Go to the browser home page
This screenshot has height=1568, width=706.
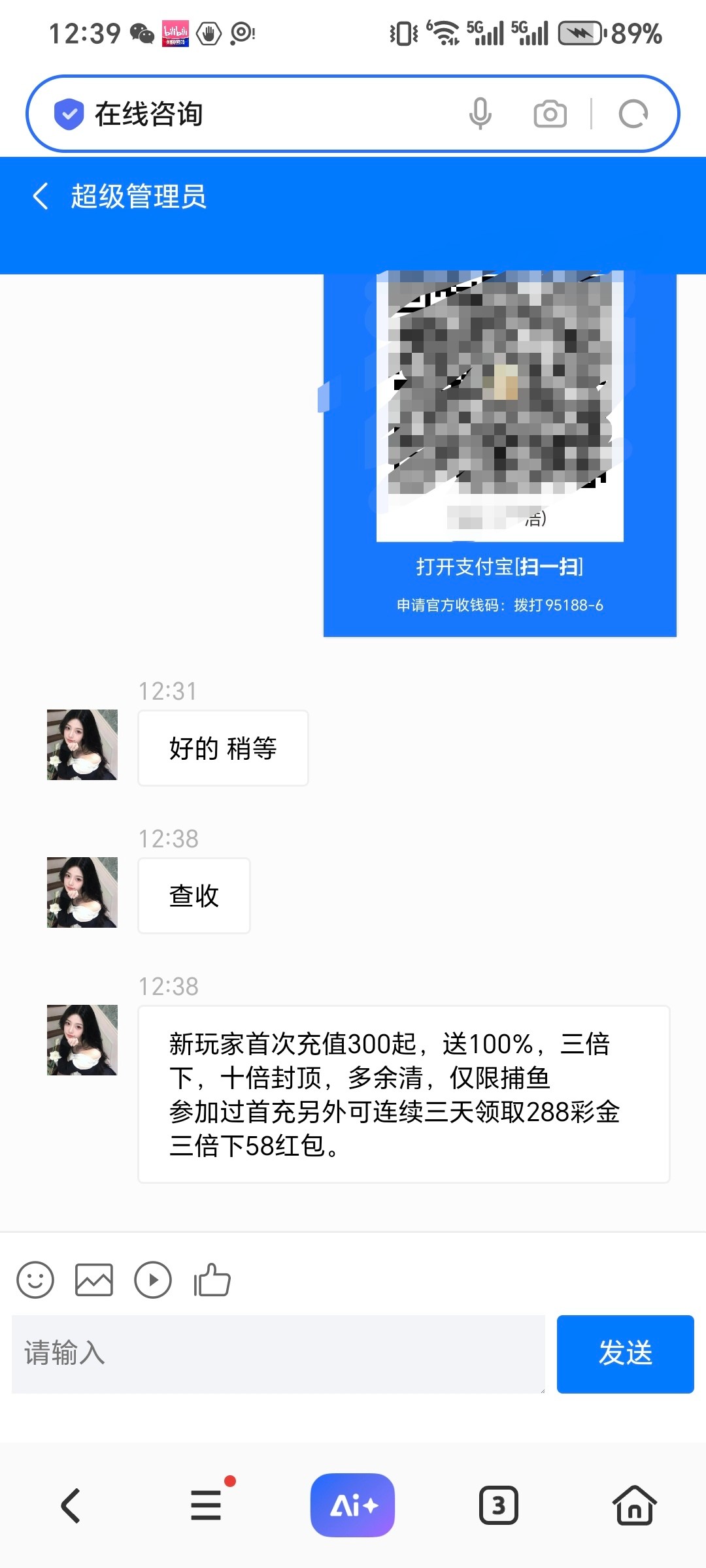(x=634, y=1505)
